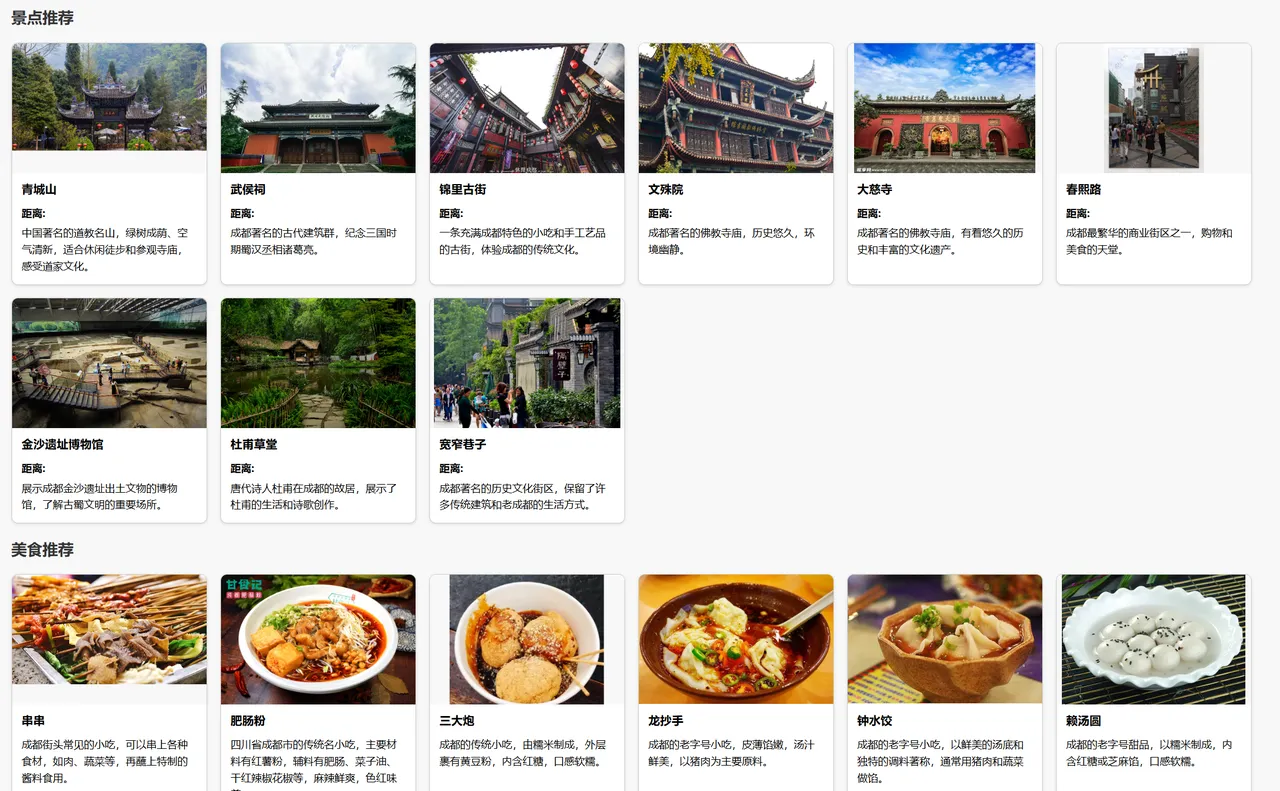Image resolution: width=1280 pixels, height=791 pixels.
Task: View the 杜甫草堂 card
Action: [318, 410]
